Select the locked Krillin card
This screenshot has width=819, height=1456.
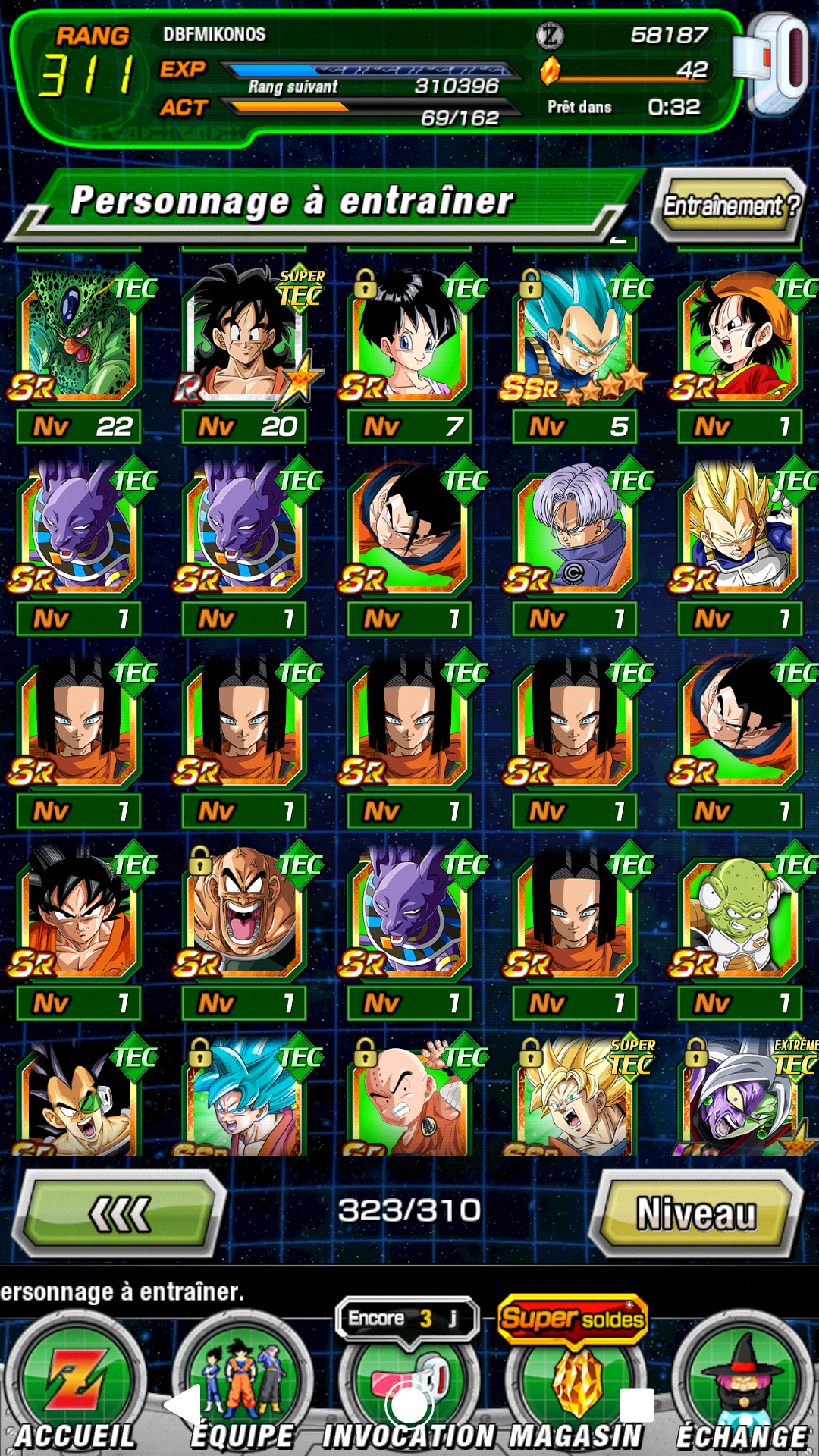point(409,1096)
